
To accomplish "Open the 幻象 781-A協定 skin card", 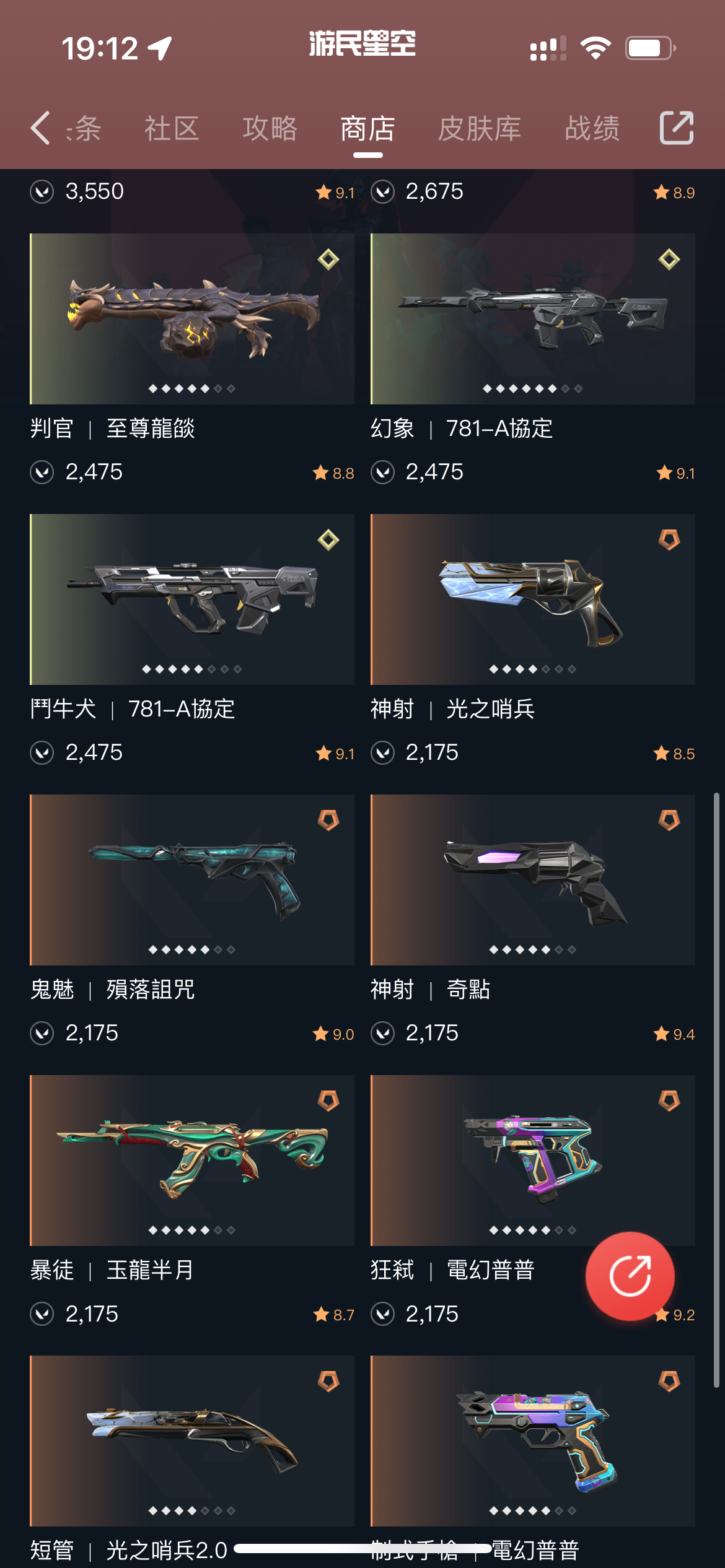I will [532, 319].
